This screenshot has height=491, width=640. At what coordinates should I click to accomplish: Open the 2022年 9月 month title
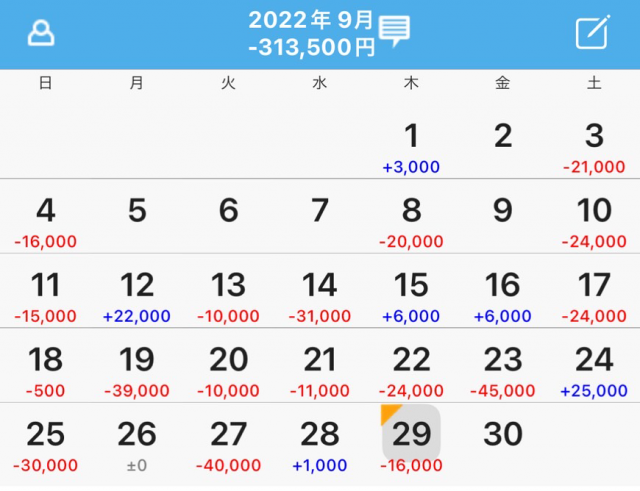pos(311,20)
